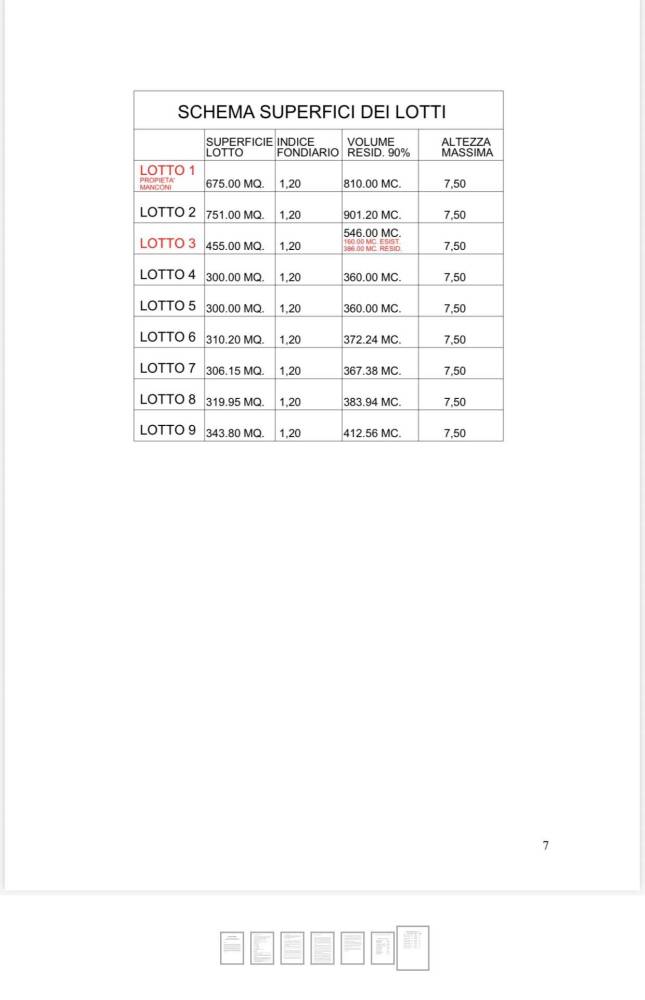Tap the enlarged seventh page thumbnail
The image size is (645, 1000).
coord(413,948)
